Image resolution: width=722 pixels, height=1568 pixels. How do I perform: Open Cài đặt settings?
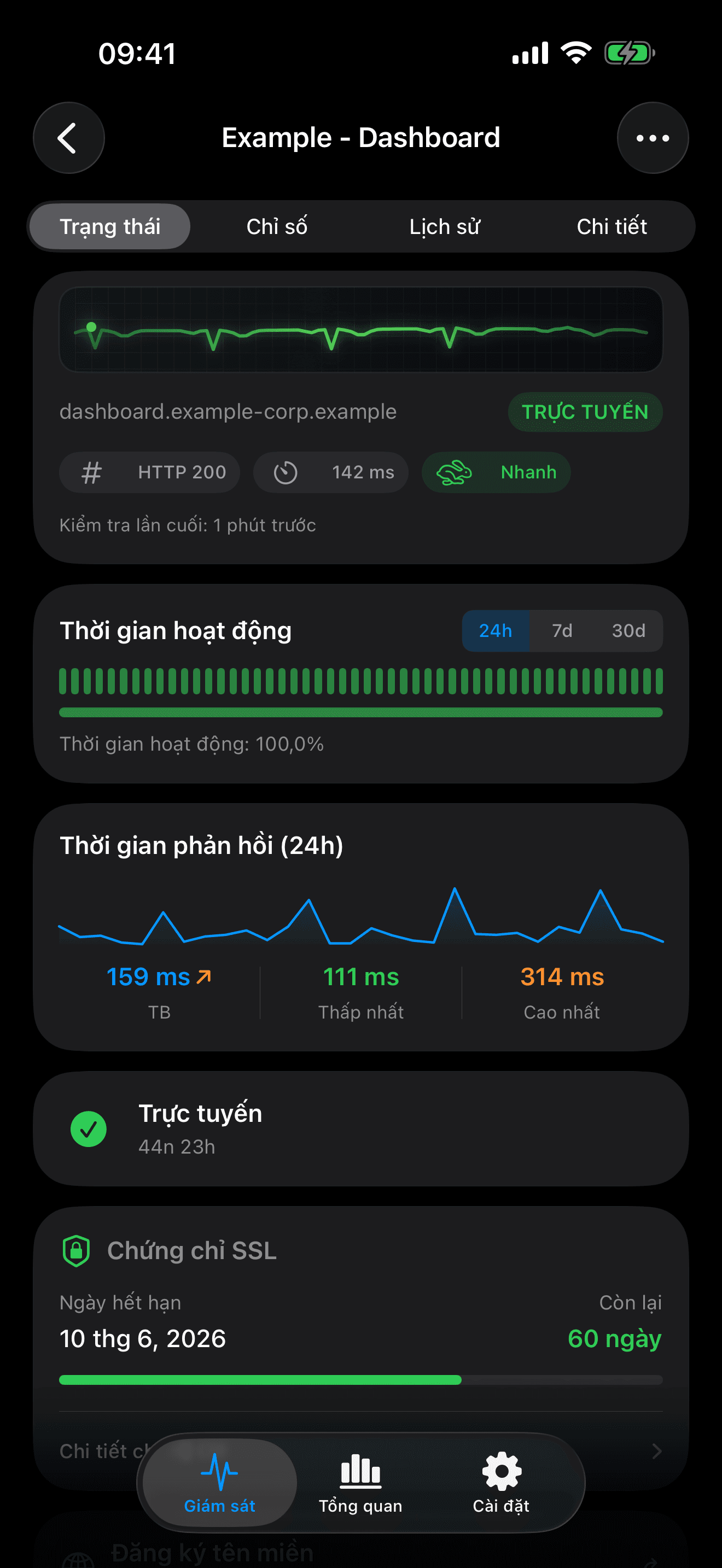pos(501,1483)
